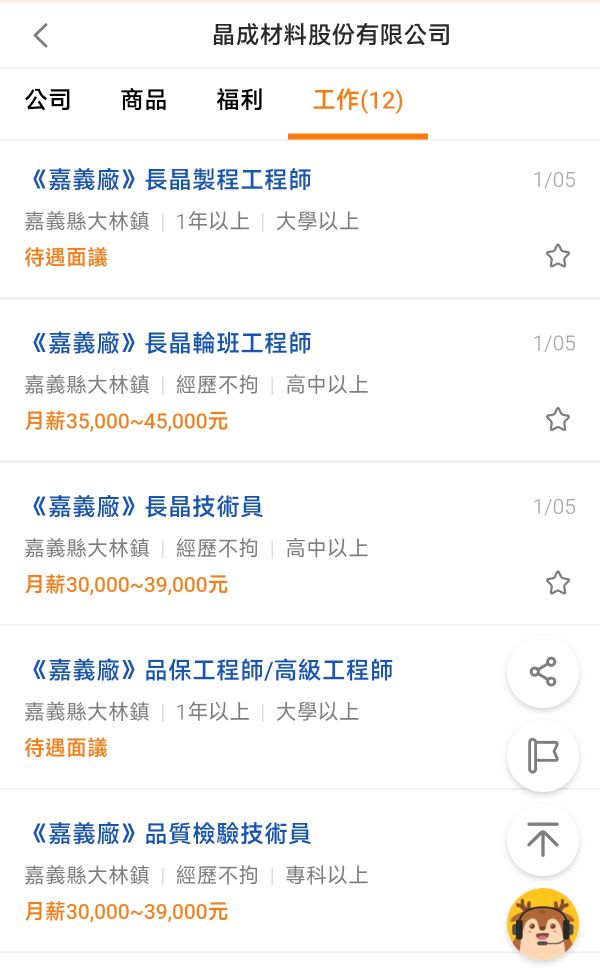Image resolution: width=600 pixels, height=971 pixels.
Task: Open the 福利 tab
Action: point(239,100)
